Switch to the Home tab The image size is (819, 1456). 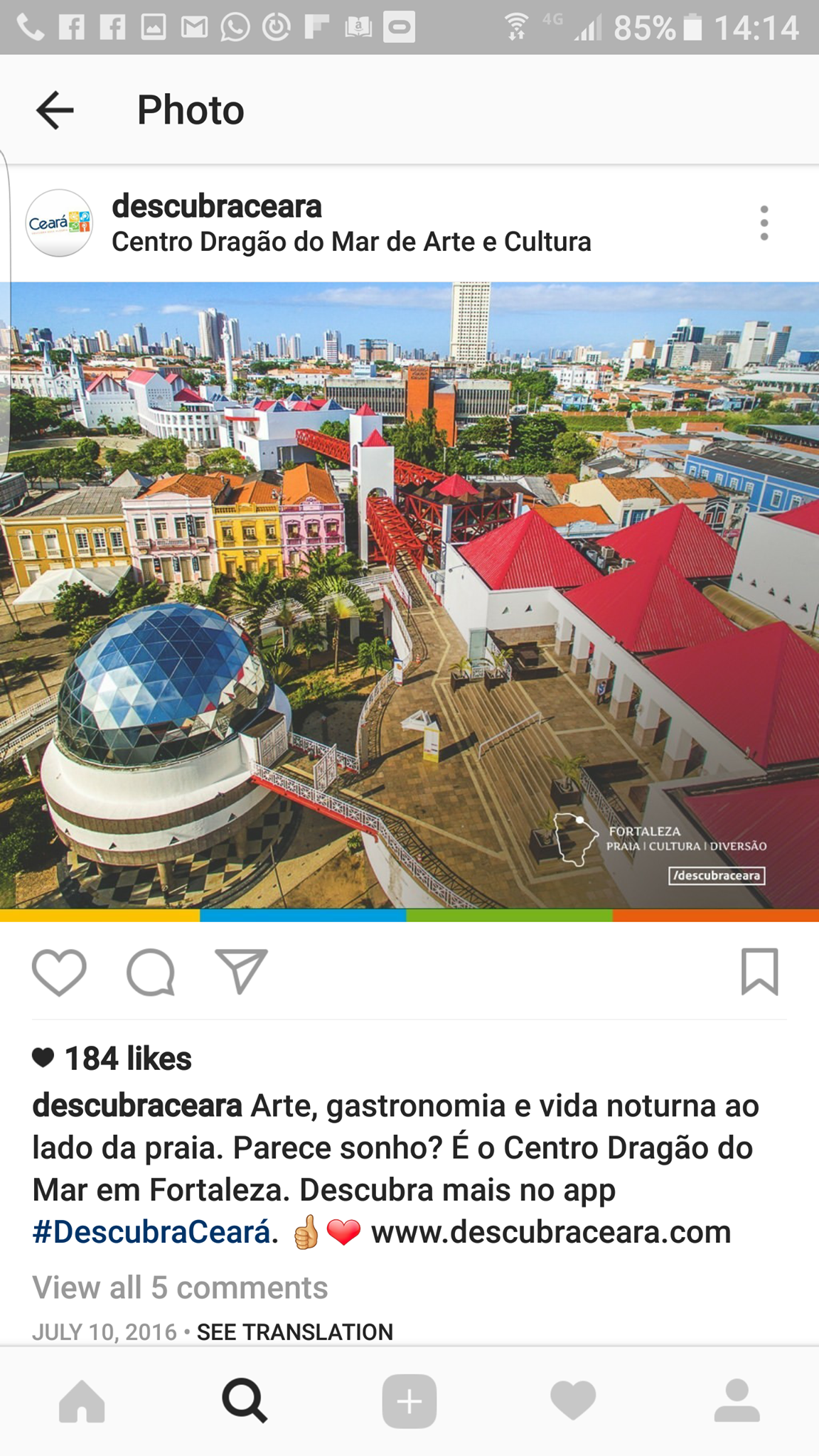click(82, 1401)
